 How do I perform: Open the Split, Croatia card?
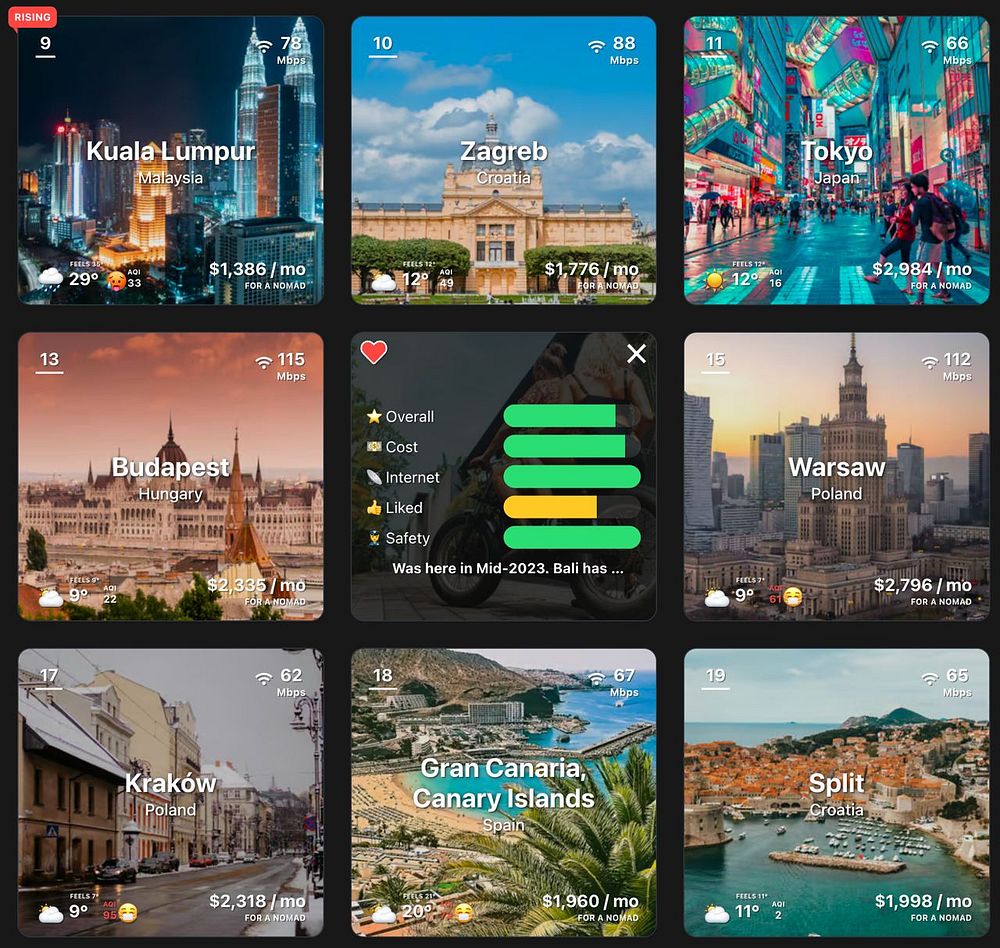click(836, 792)
